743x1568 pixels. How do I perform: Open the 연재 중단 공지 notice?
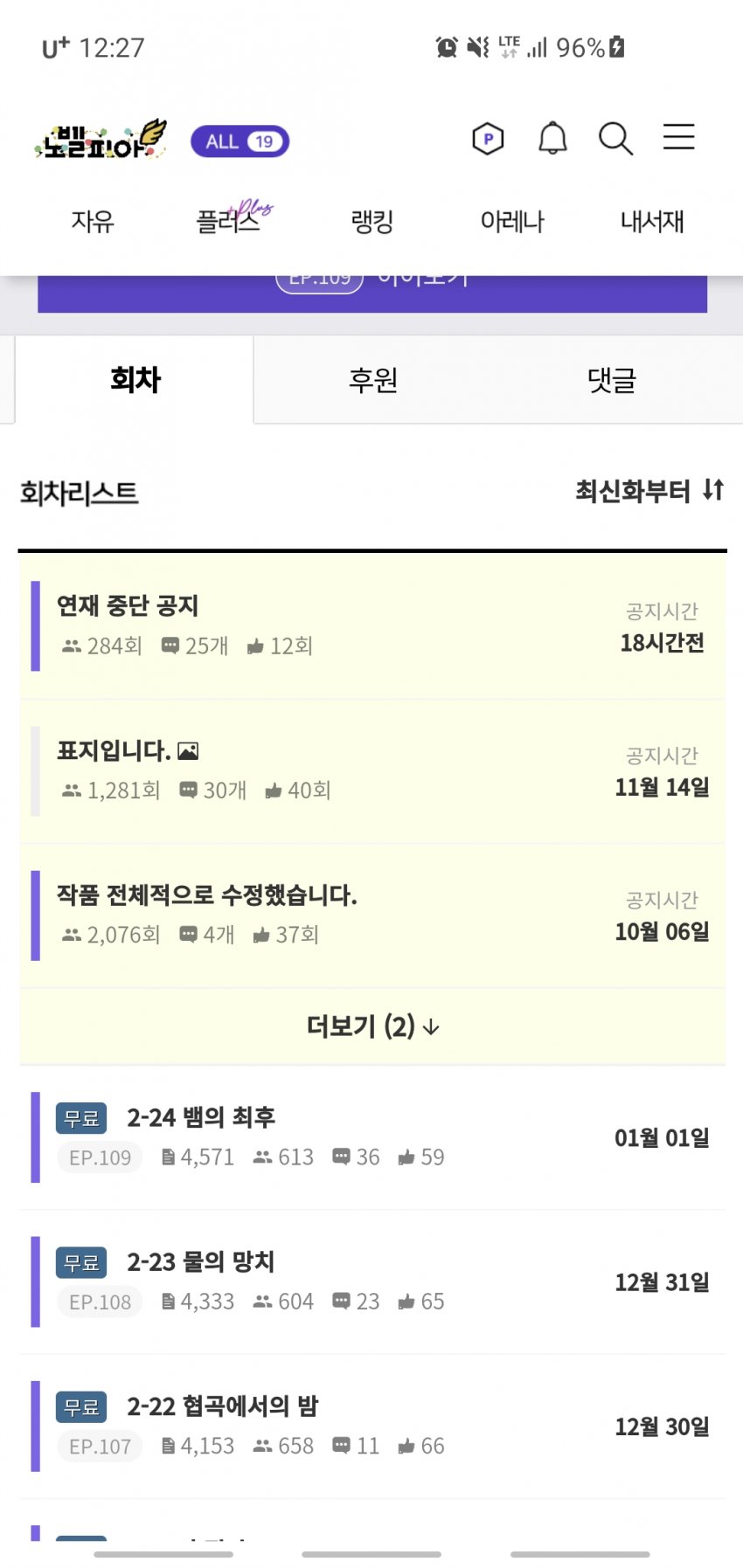coord(372,626)
